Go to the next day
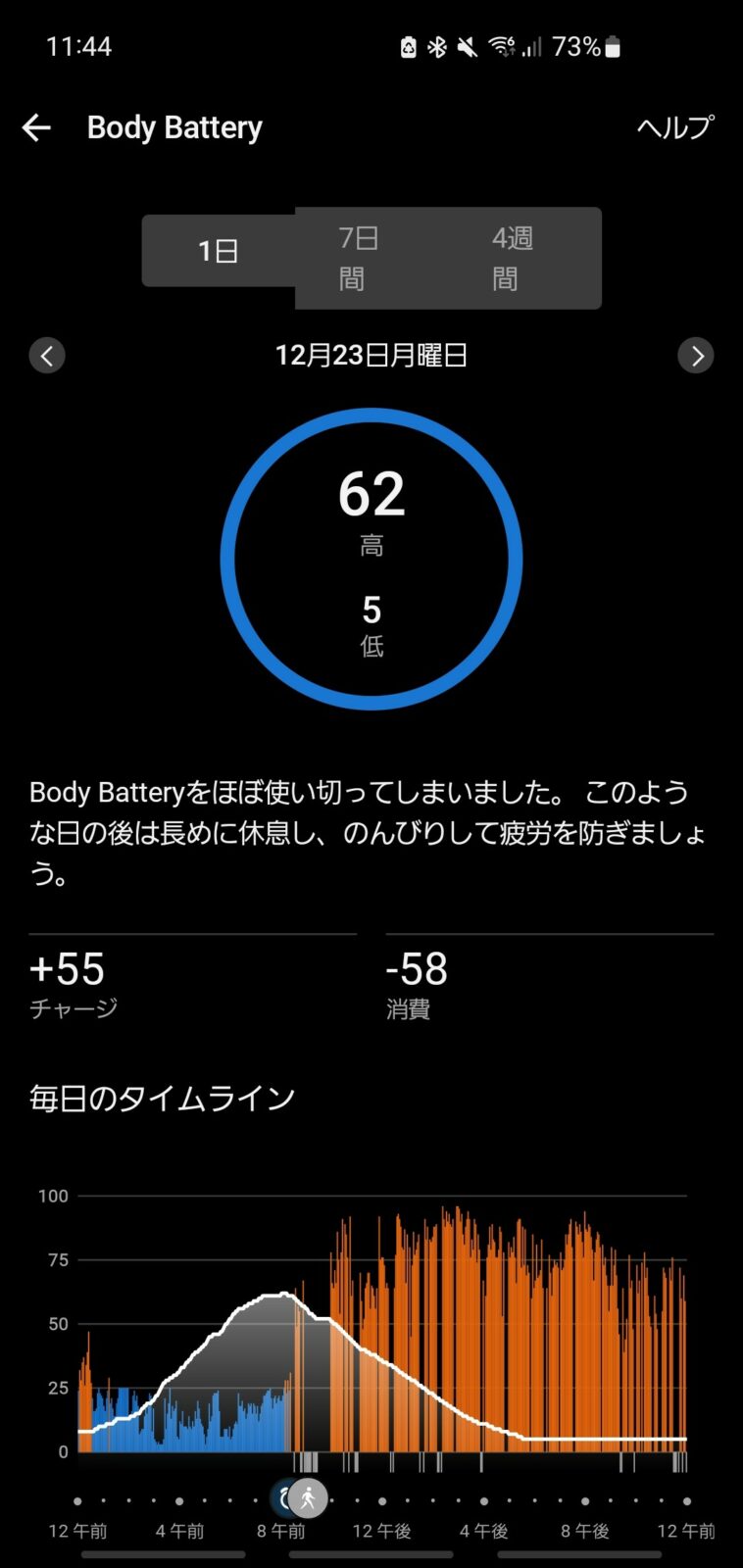 695,355
